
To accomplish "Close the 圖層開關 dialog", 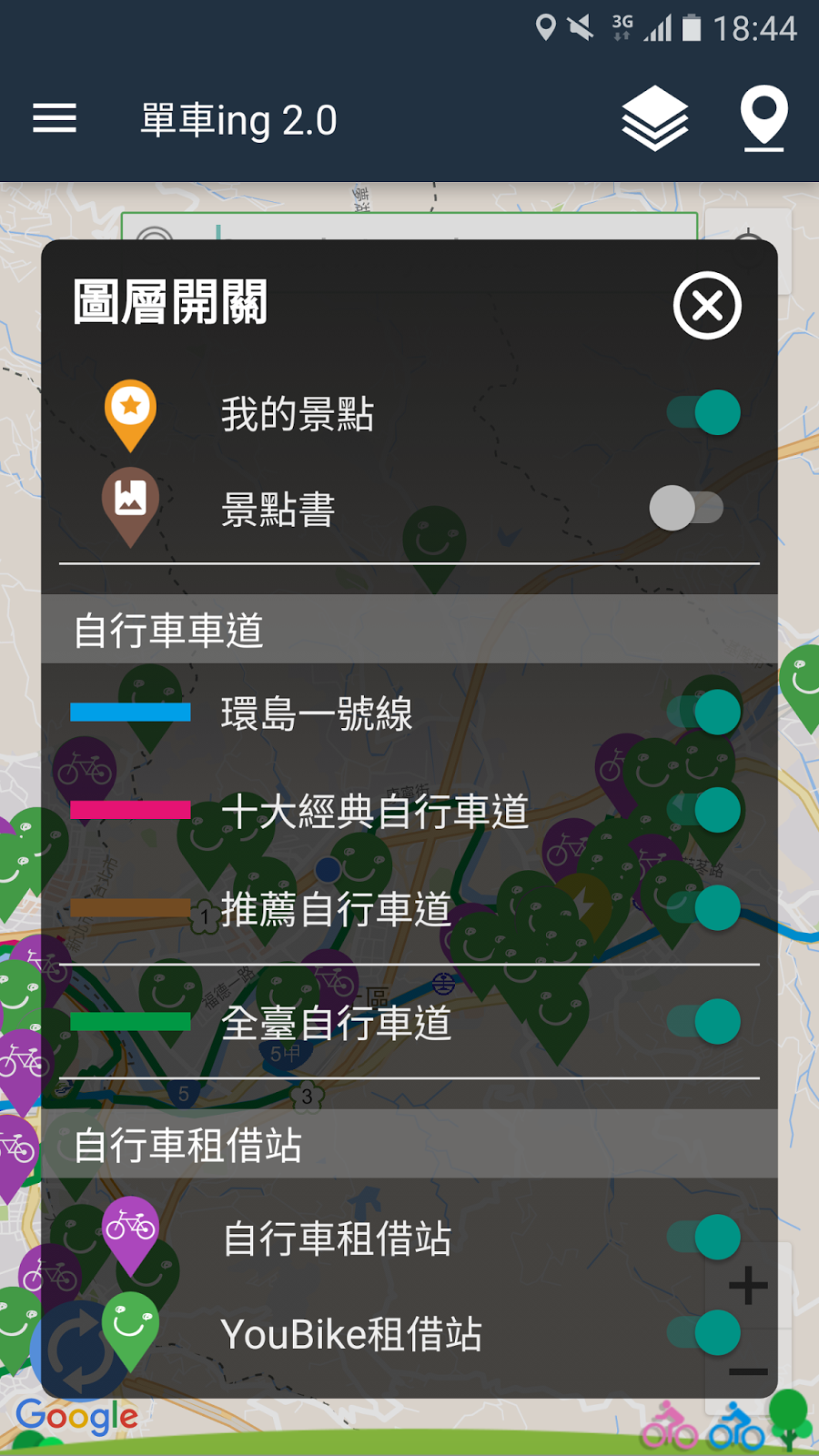I will coord(707,305).
